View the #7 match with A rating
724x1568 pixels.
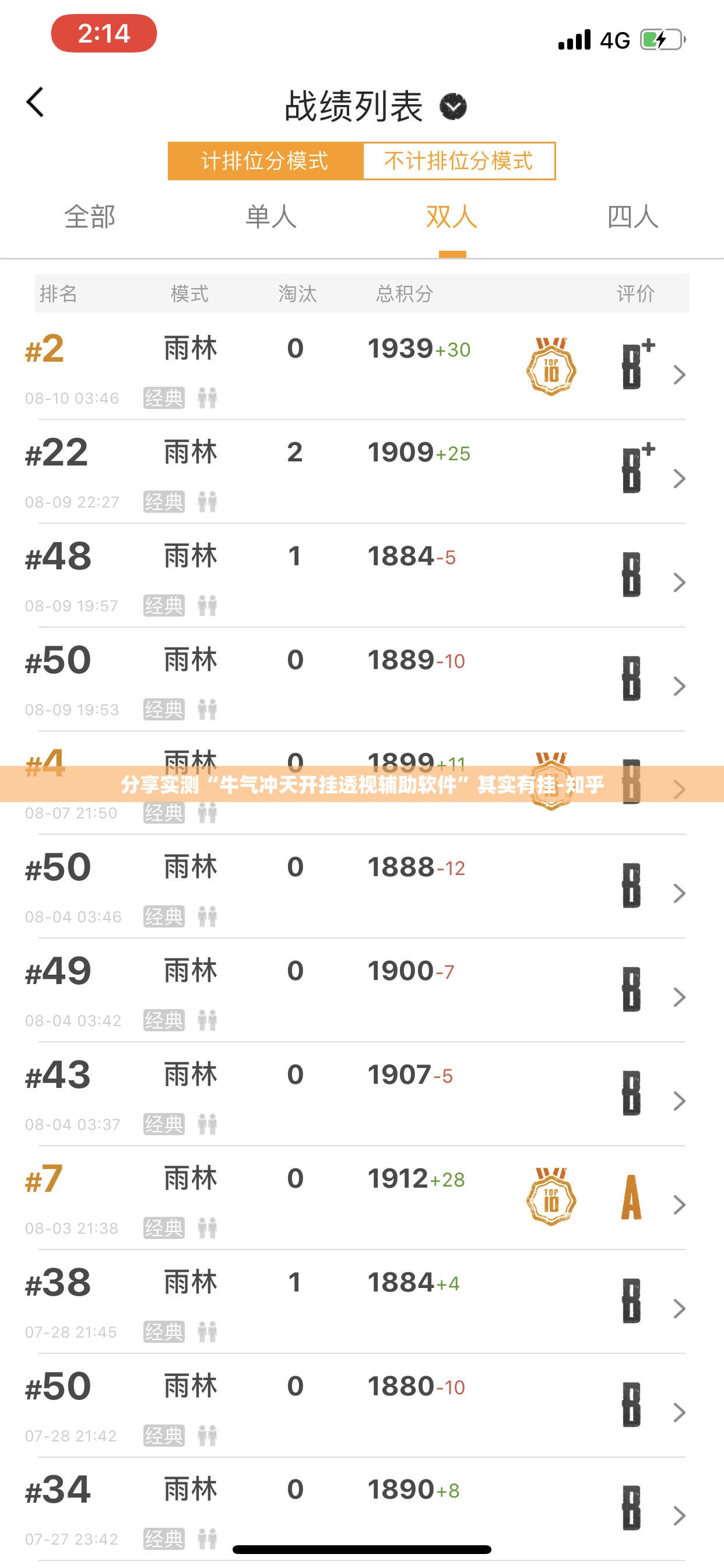[361, 1199]
